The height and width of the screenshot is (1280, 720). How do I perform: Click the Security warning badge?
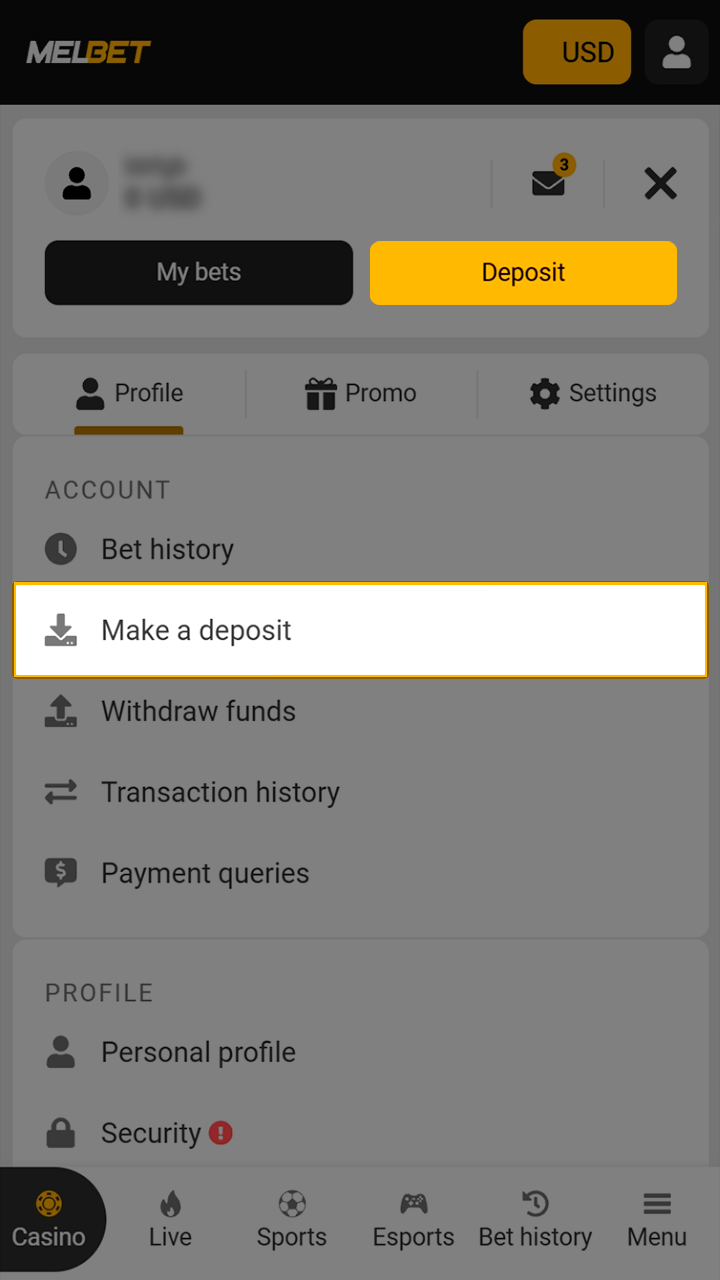222,1133
